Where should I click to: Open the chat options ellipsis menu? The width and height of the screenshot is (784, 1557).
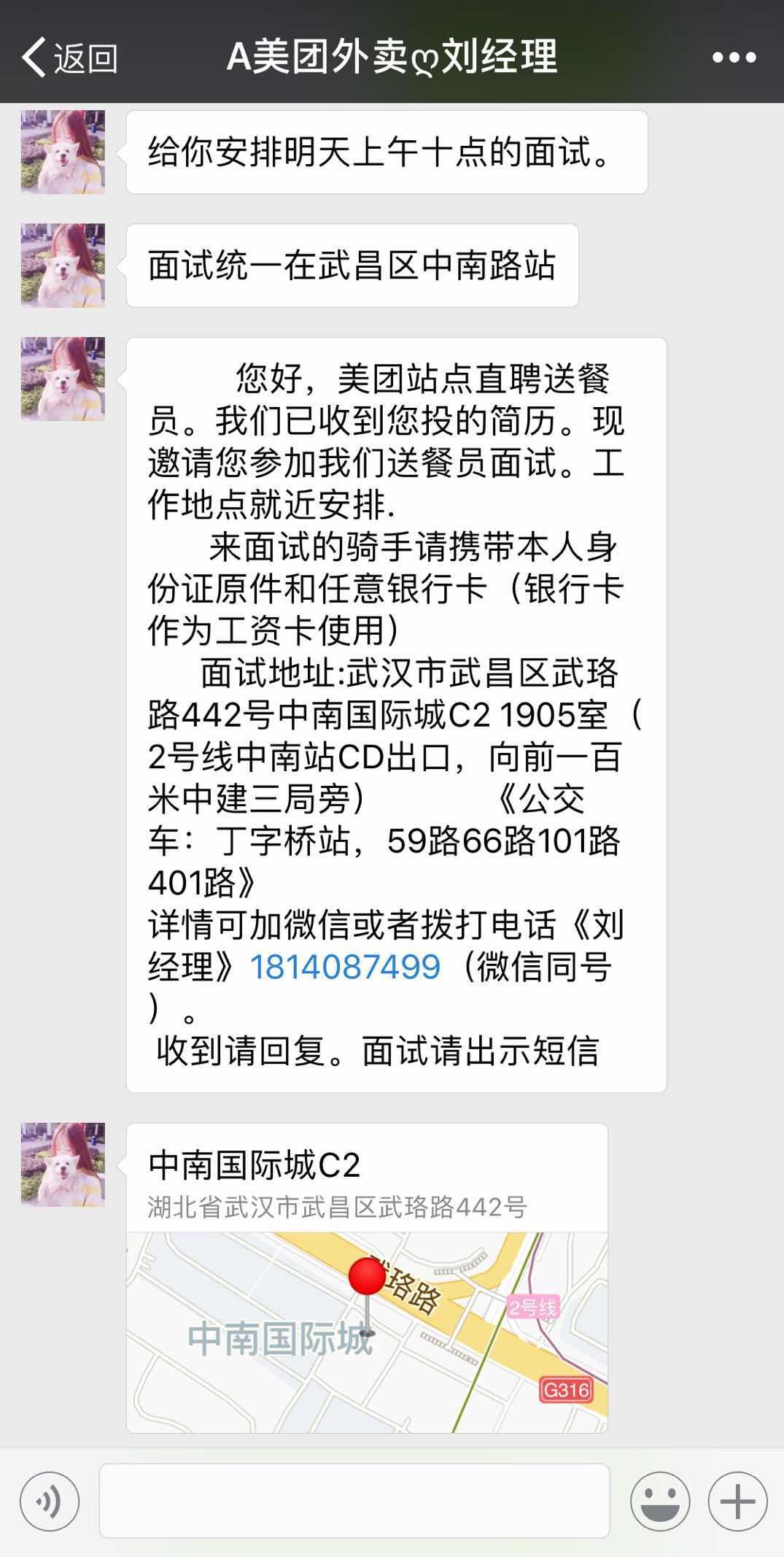(x=733, y=57)
